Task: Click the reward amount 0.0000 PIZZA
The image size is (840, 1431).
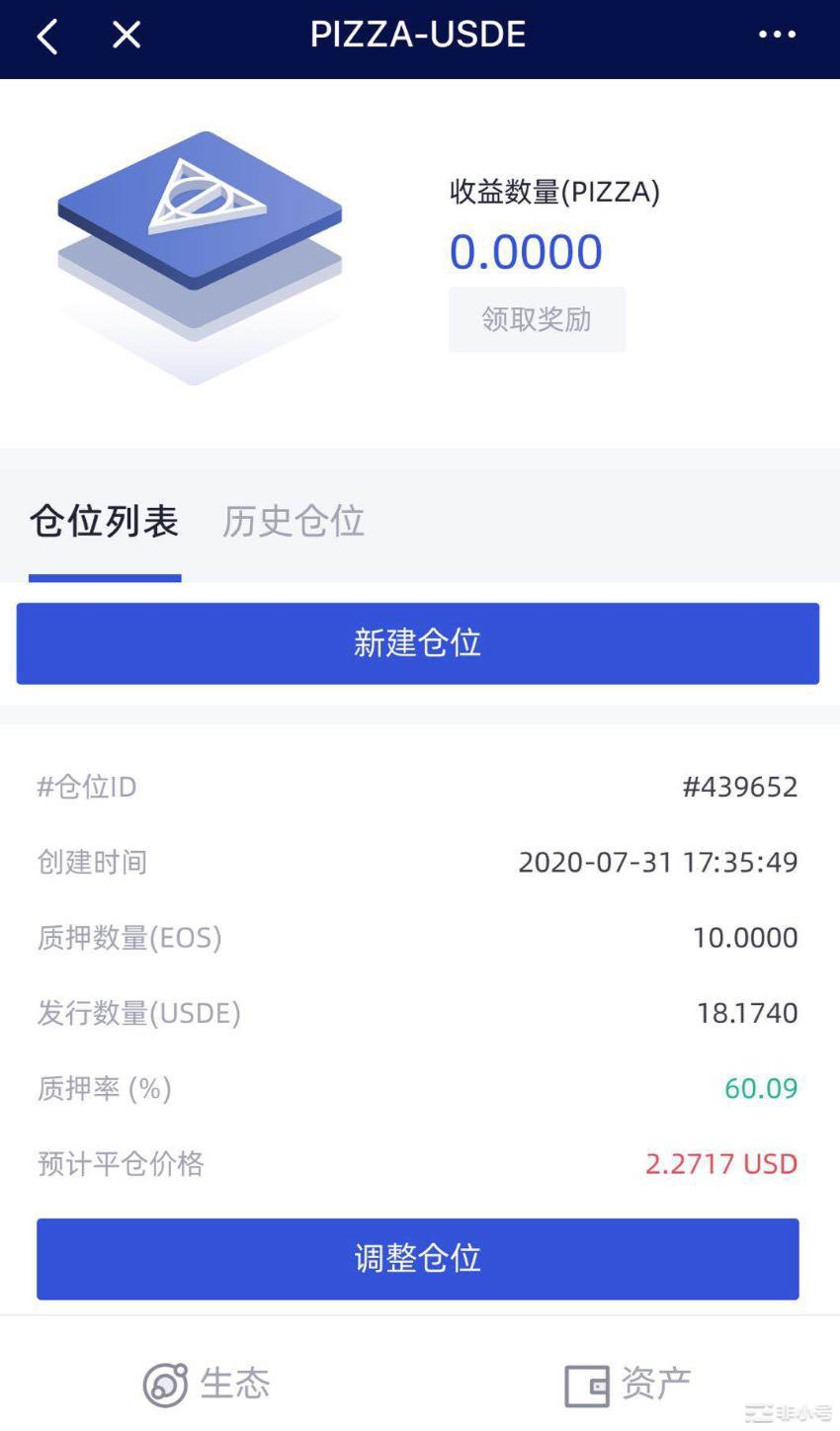Action: (525, 250)
